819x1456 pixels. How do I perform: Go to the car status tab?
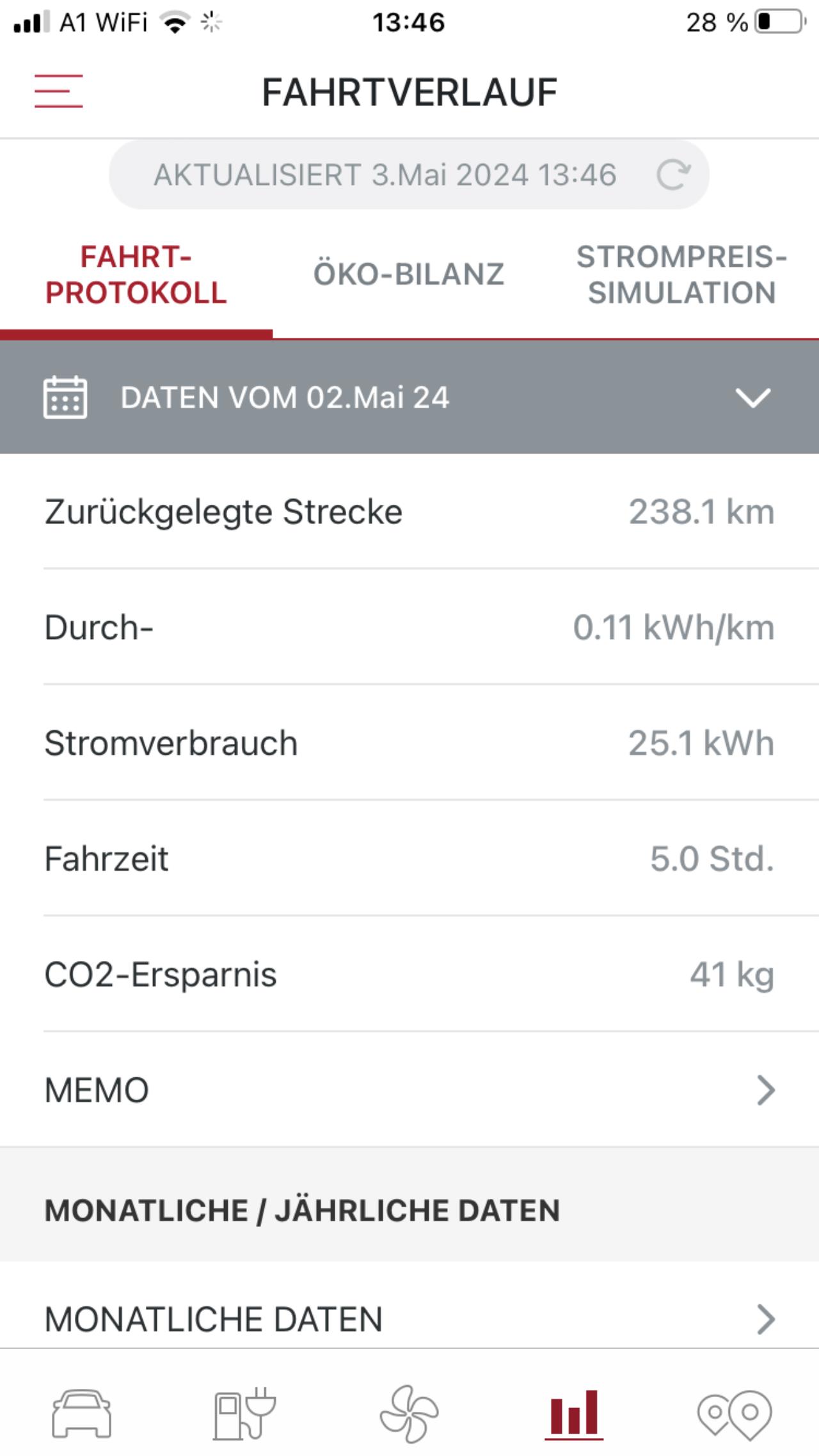pos(81,1414)
